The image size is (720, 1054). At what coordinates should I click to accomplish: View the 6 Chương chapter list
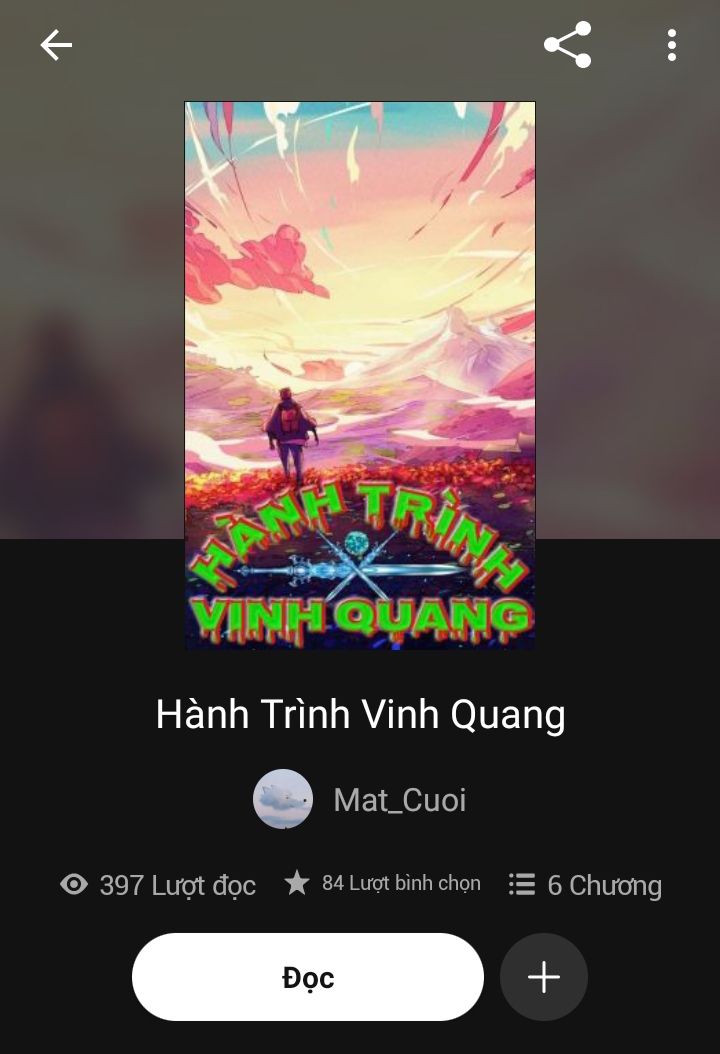pyautogui.click(x=585, y=885)
